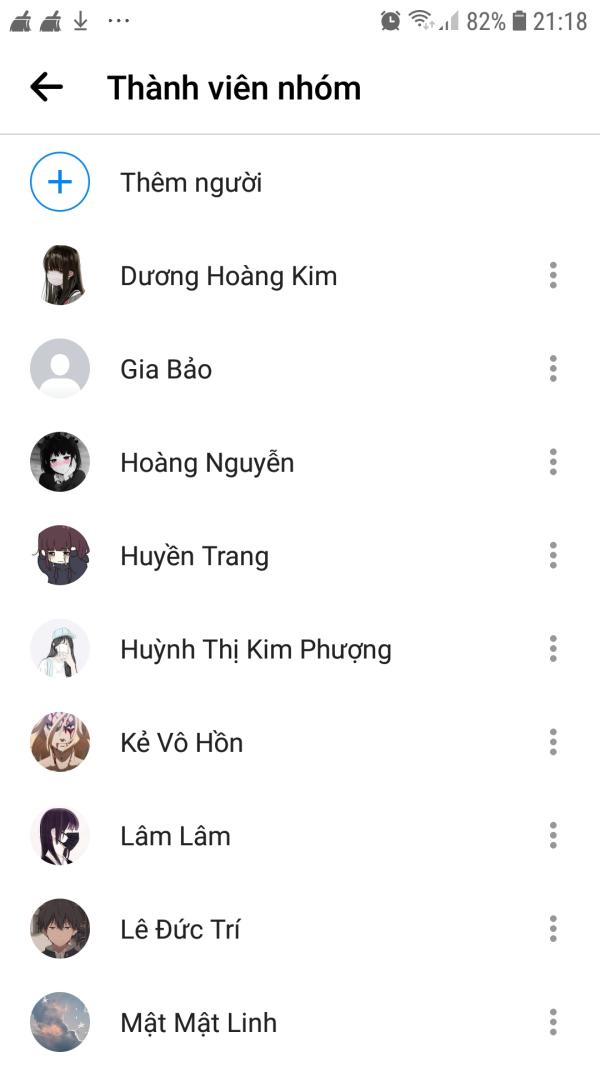Open more options for Mật Mật Linh

click(x=553, y=1023)
